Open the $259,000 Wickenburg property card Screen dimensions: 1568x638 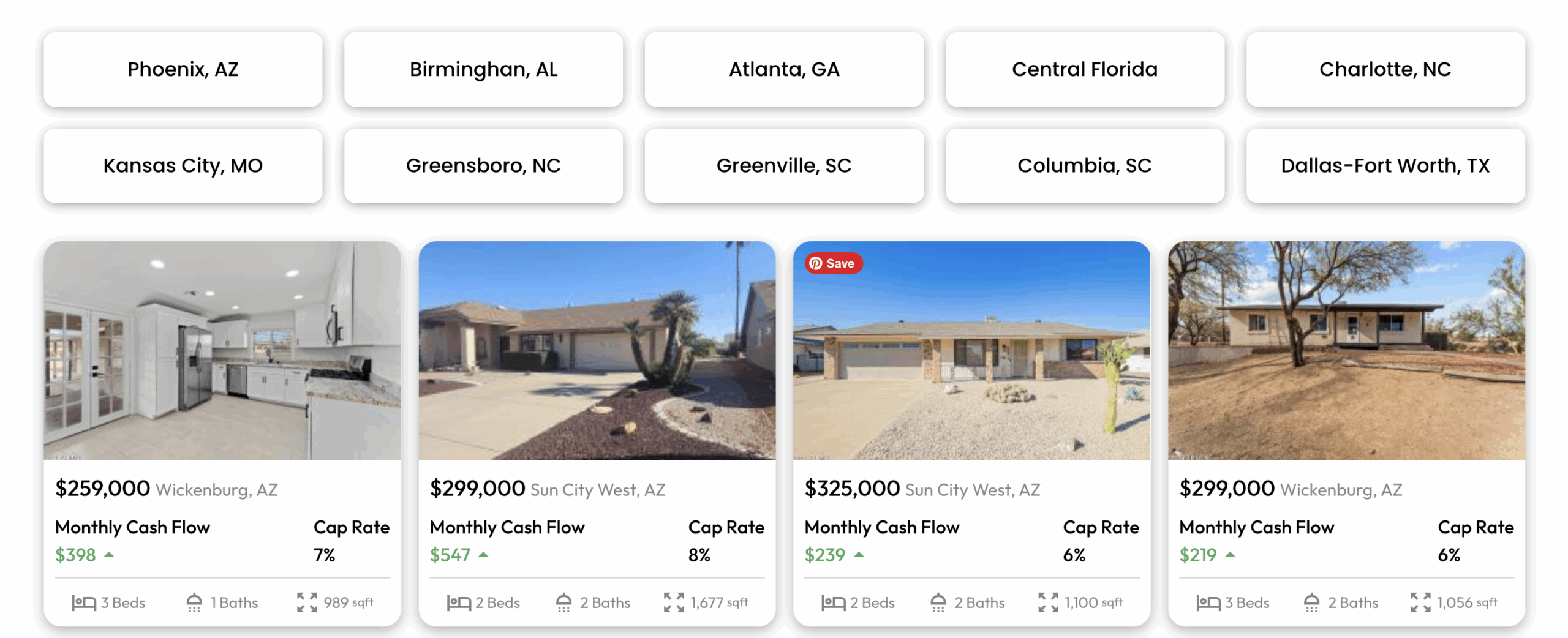(x=222, y=350)
